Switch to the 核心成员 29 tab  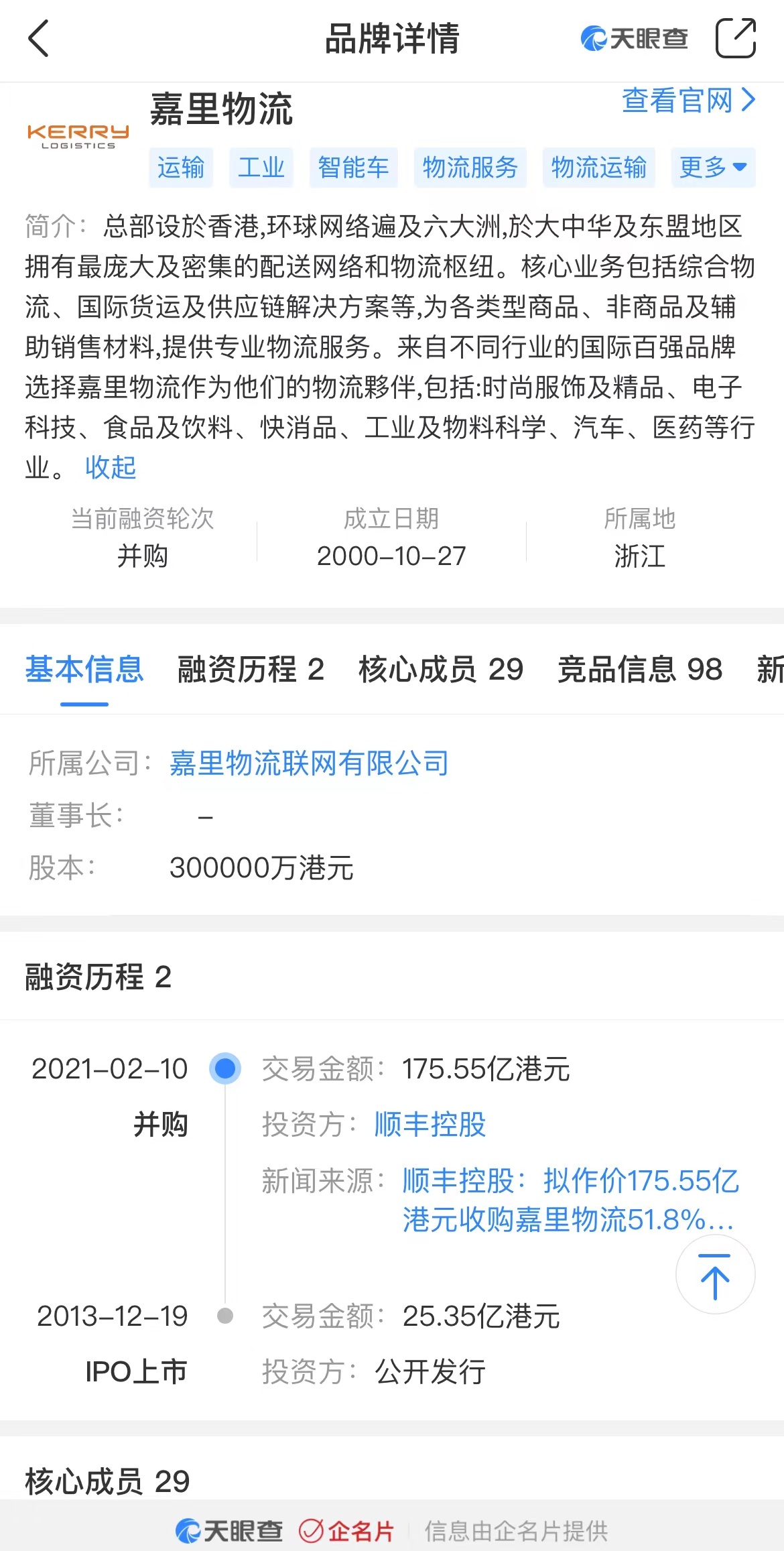pos(441,669)
